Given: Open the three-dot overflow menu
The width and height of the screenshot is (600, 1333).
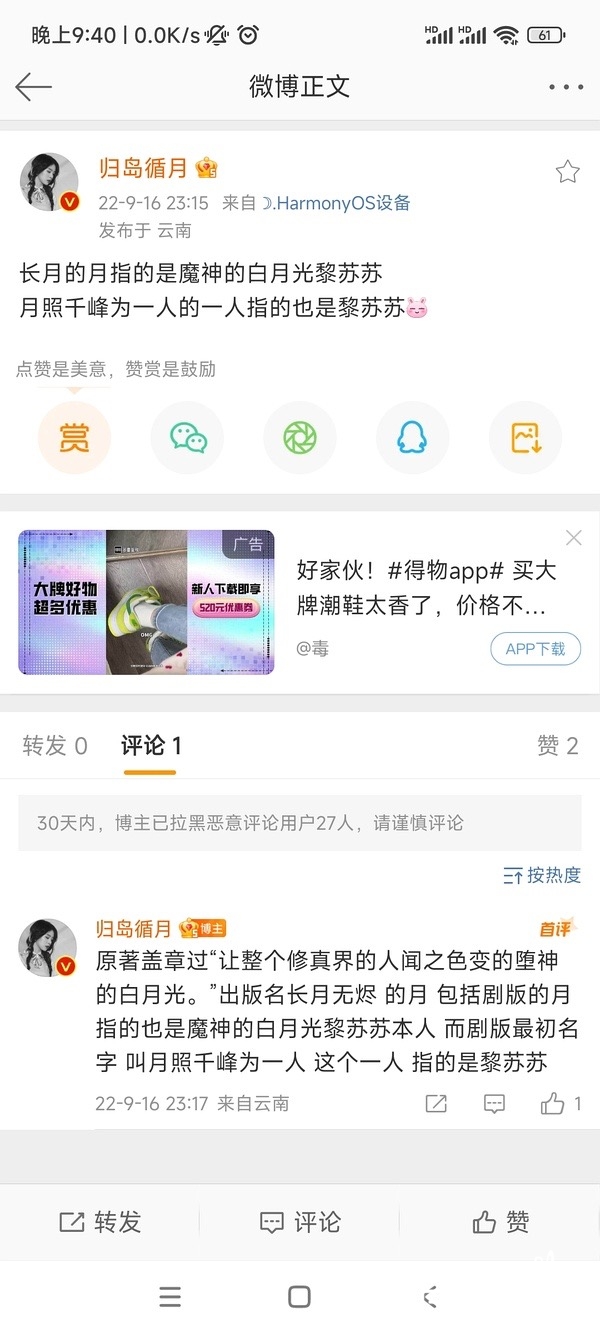Looking at the screenshot, I should click(x=566, y=87).
